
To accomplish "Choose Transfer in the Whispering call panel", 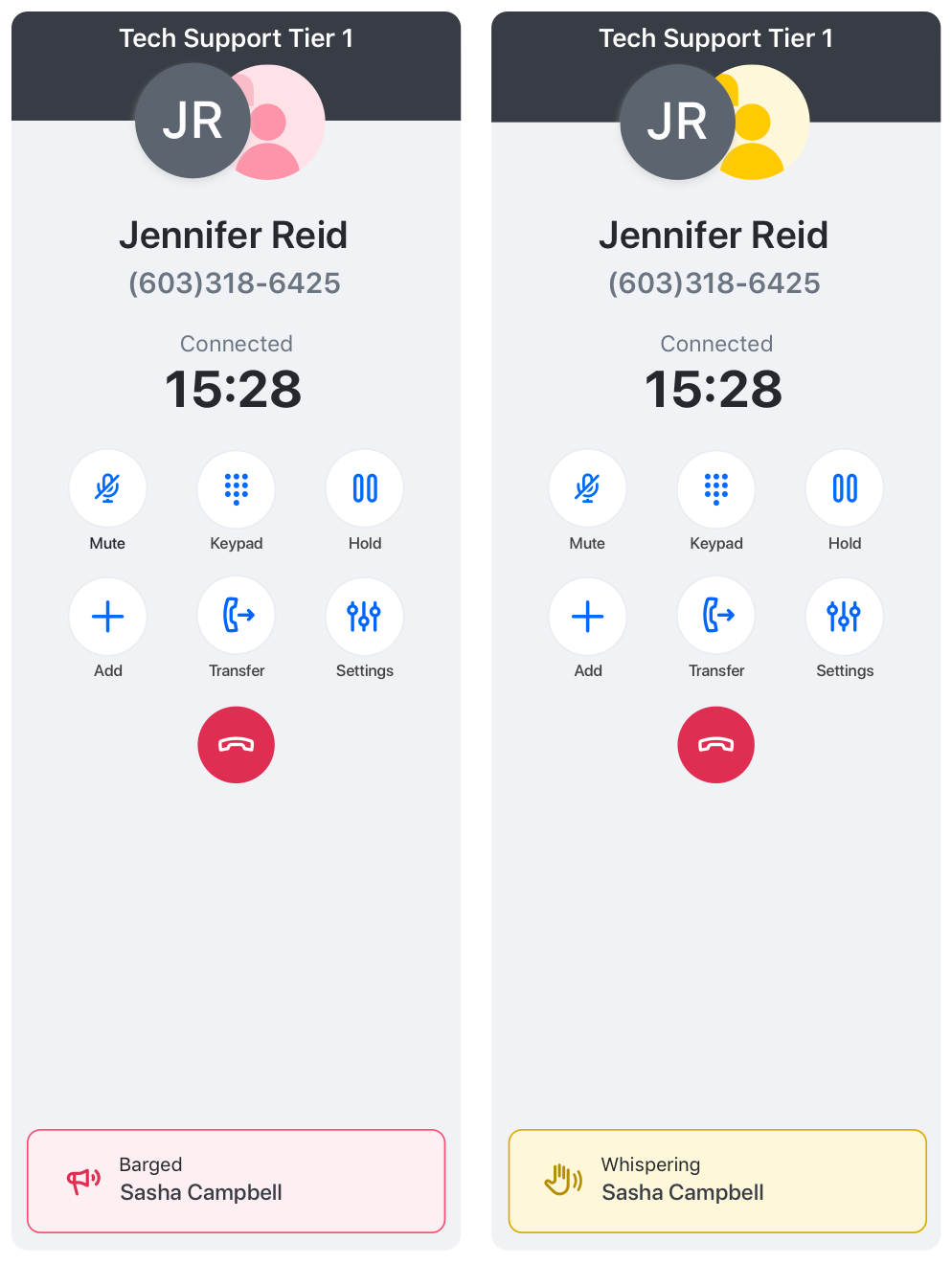I will [x=716, y=616].
